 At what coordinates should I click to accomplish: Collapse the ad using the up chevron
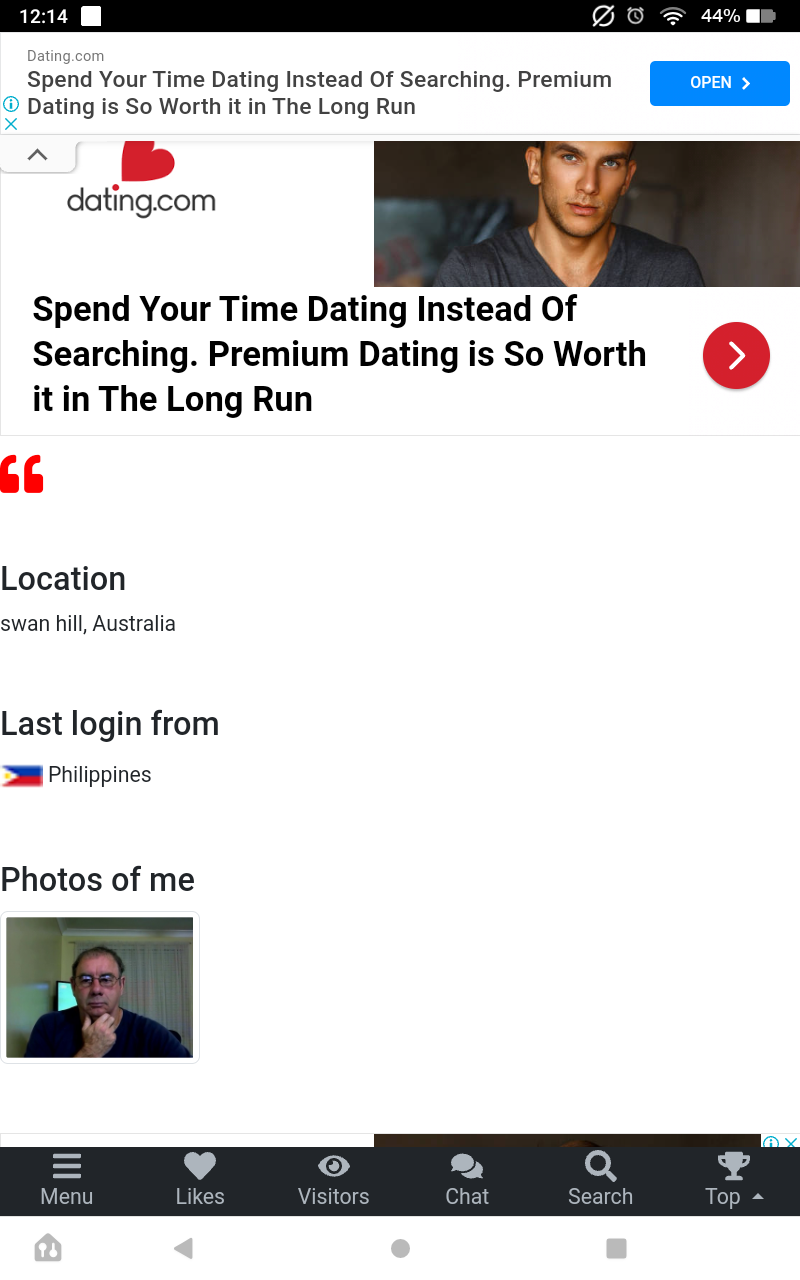click(x=38, y=155)
